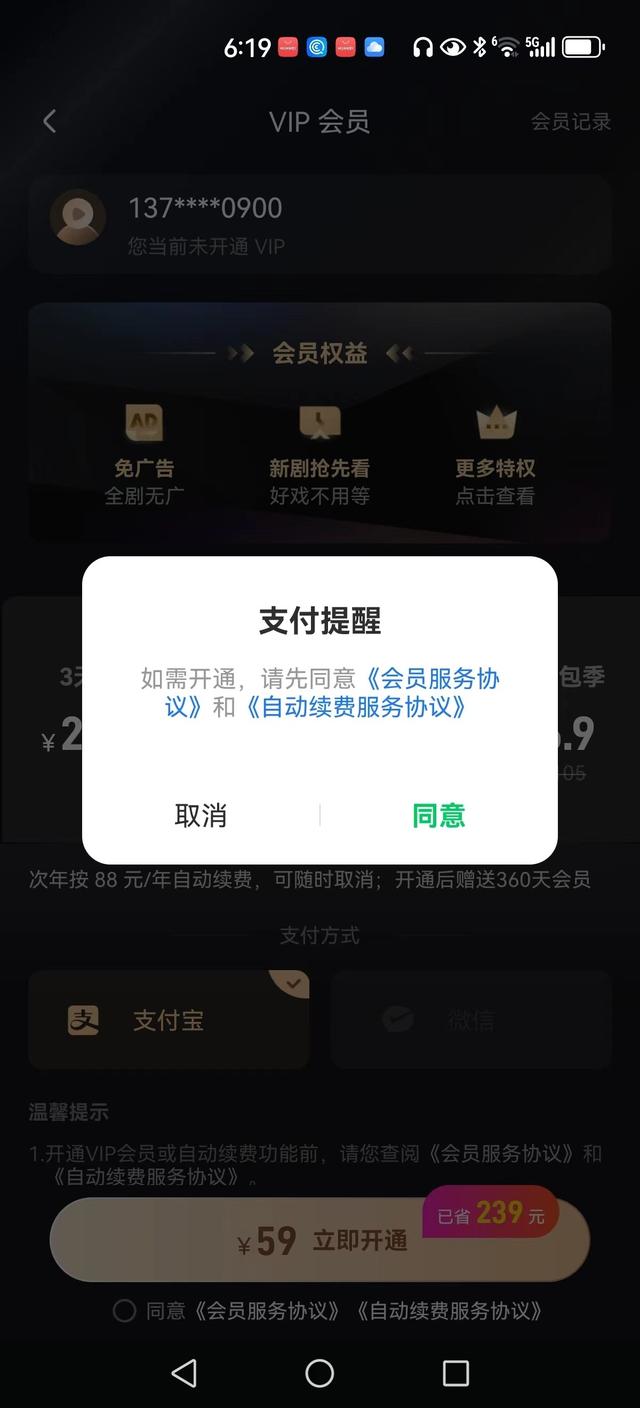Tap 取消 to dismiss the dialog
The width and height of the screenshot is (640, 1408).
pyautogui.click(x=200, y=815)
